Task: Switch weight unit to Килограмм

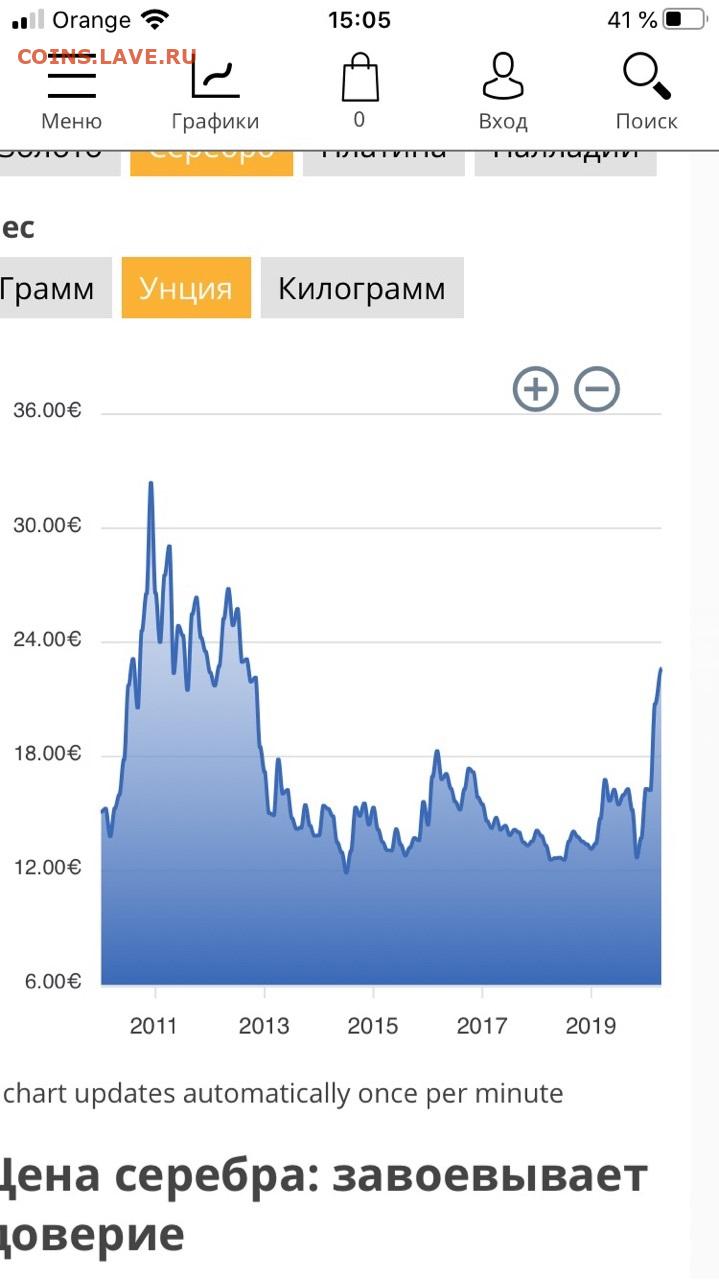Action: 362,288
